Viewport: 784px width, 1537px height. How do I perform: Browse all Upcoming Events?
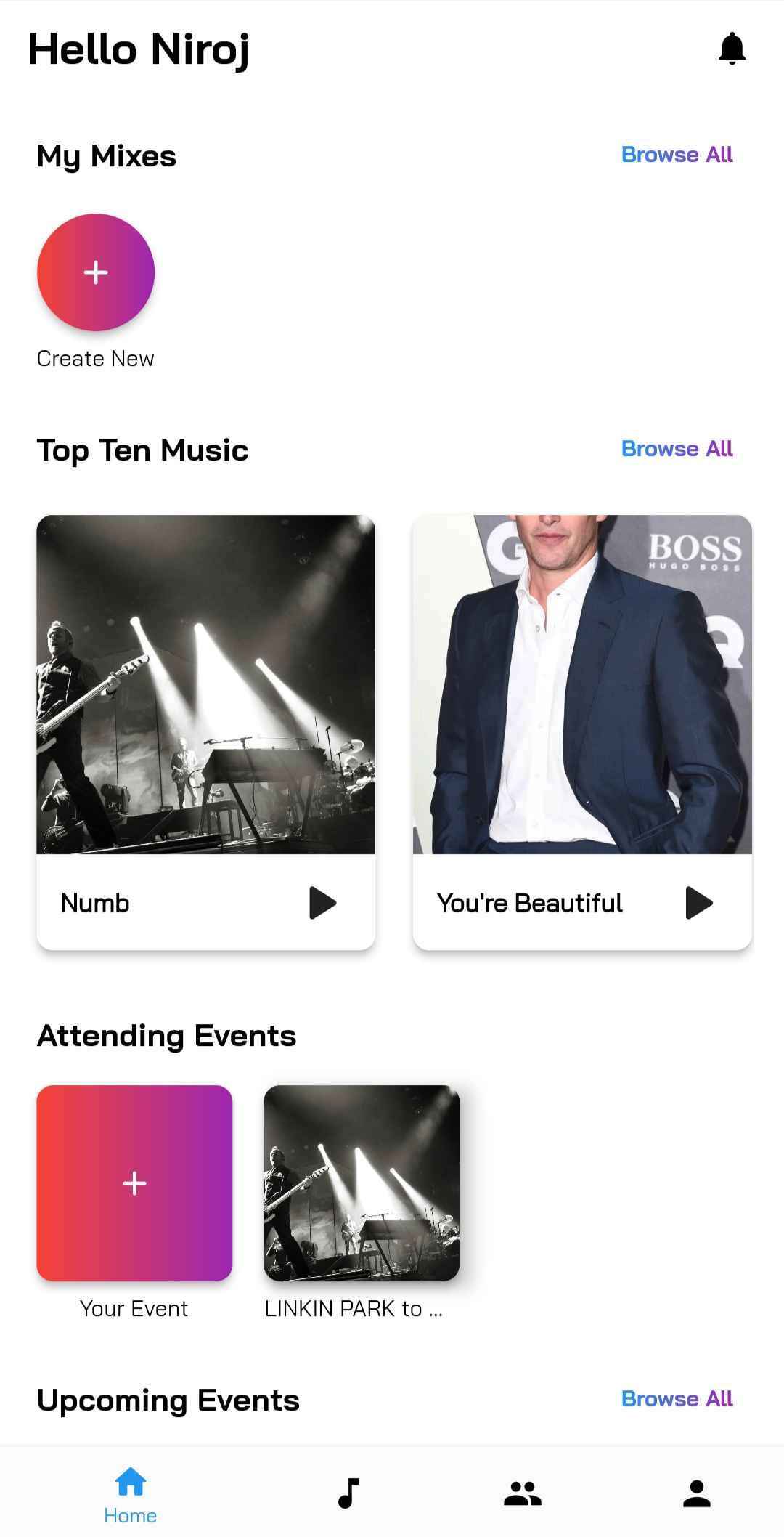(x=677, y=1399)
